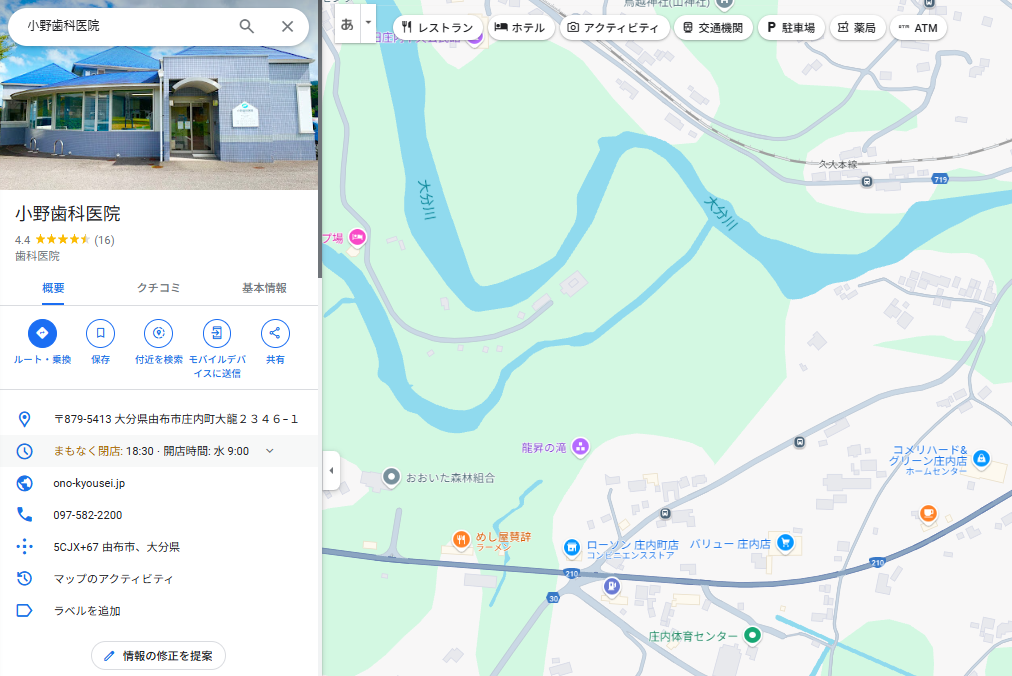Save this place with 保存
Screen dimensions: 1012x676
(100, 334)
